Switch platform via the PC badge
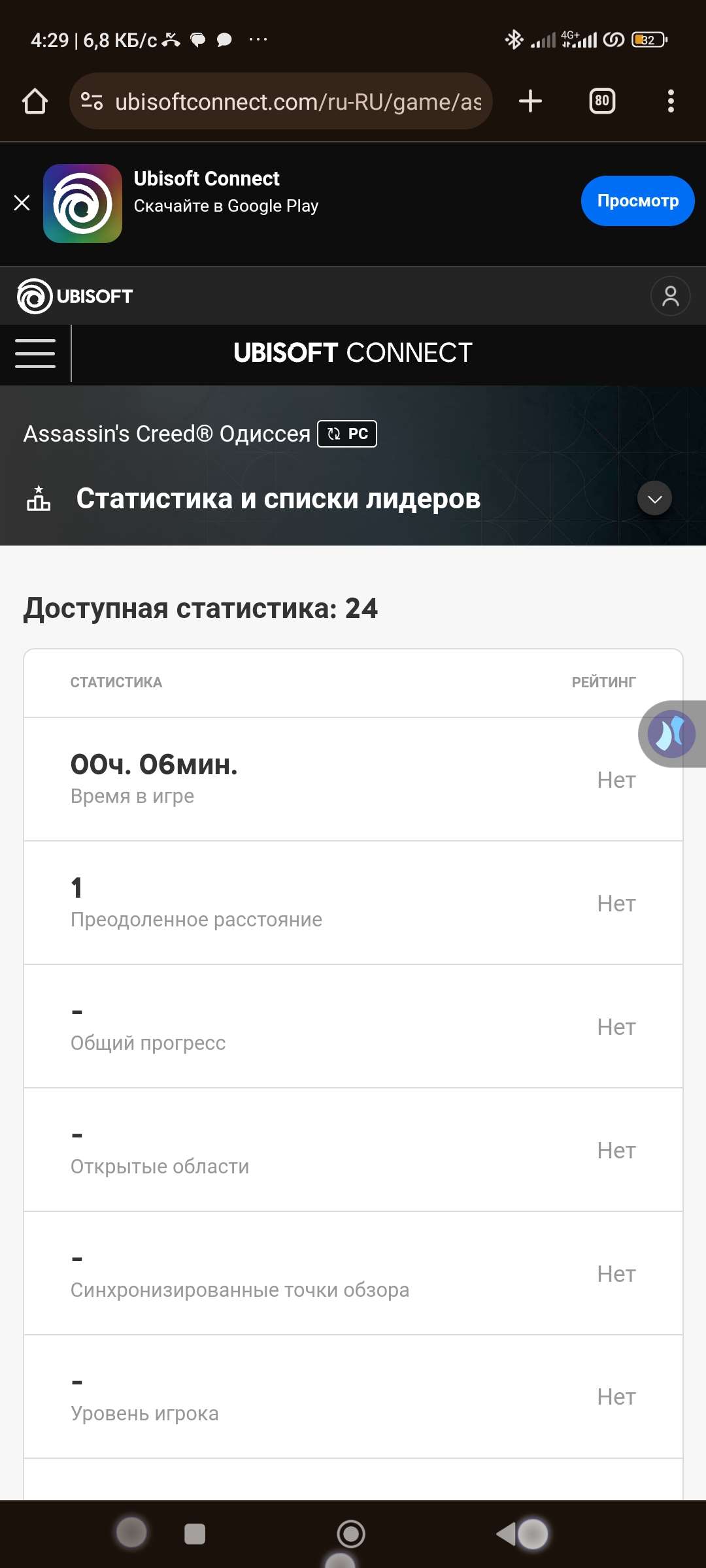The width and height of the screenshot is (706, 1568). (346, 433)
